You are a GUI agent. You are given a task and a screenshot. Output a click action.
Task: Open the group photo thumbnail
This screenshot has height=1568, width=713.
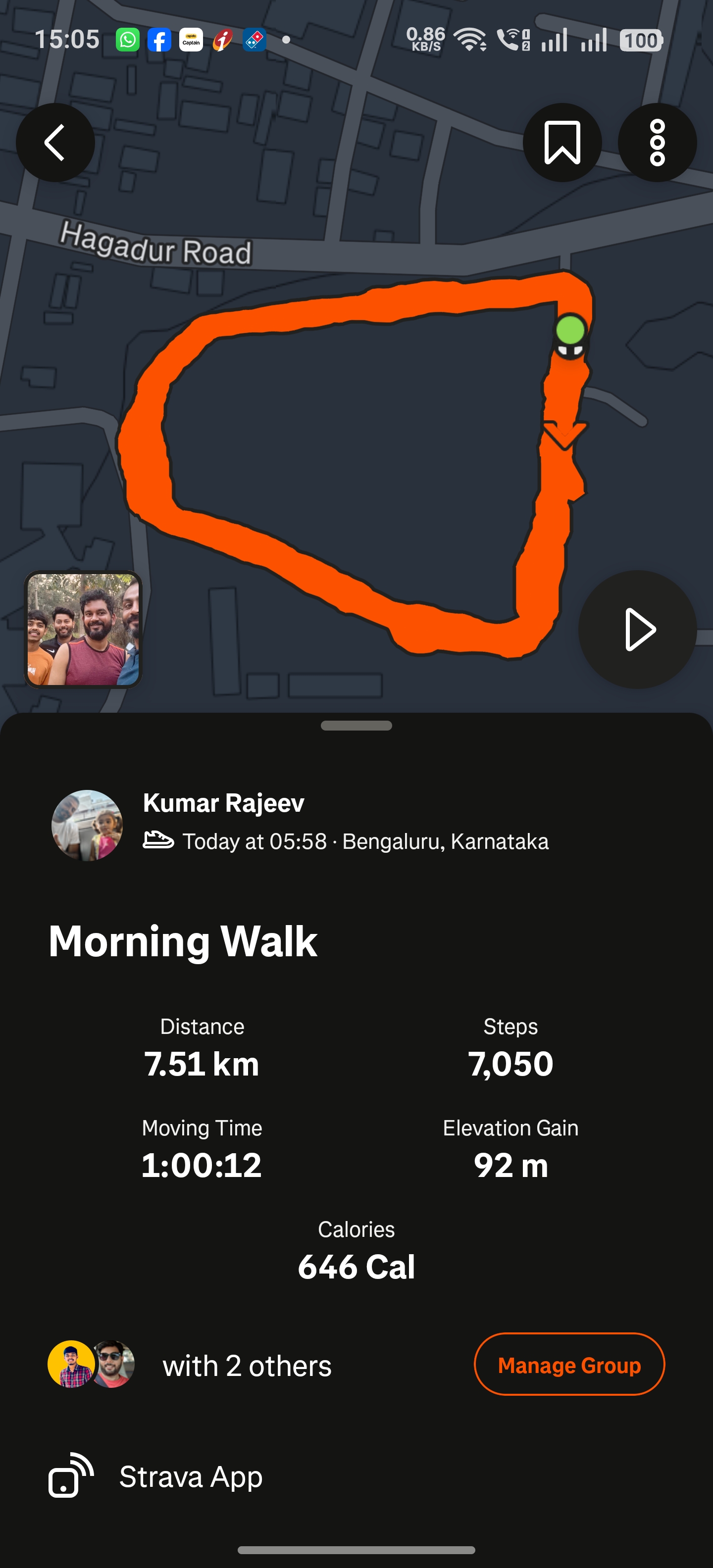click(83, 630)
